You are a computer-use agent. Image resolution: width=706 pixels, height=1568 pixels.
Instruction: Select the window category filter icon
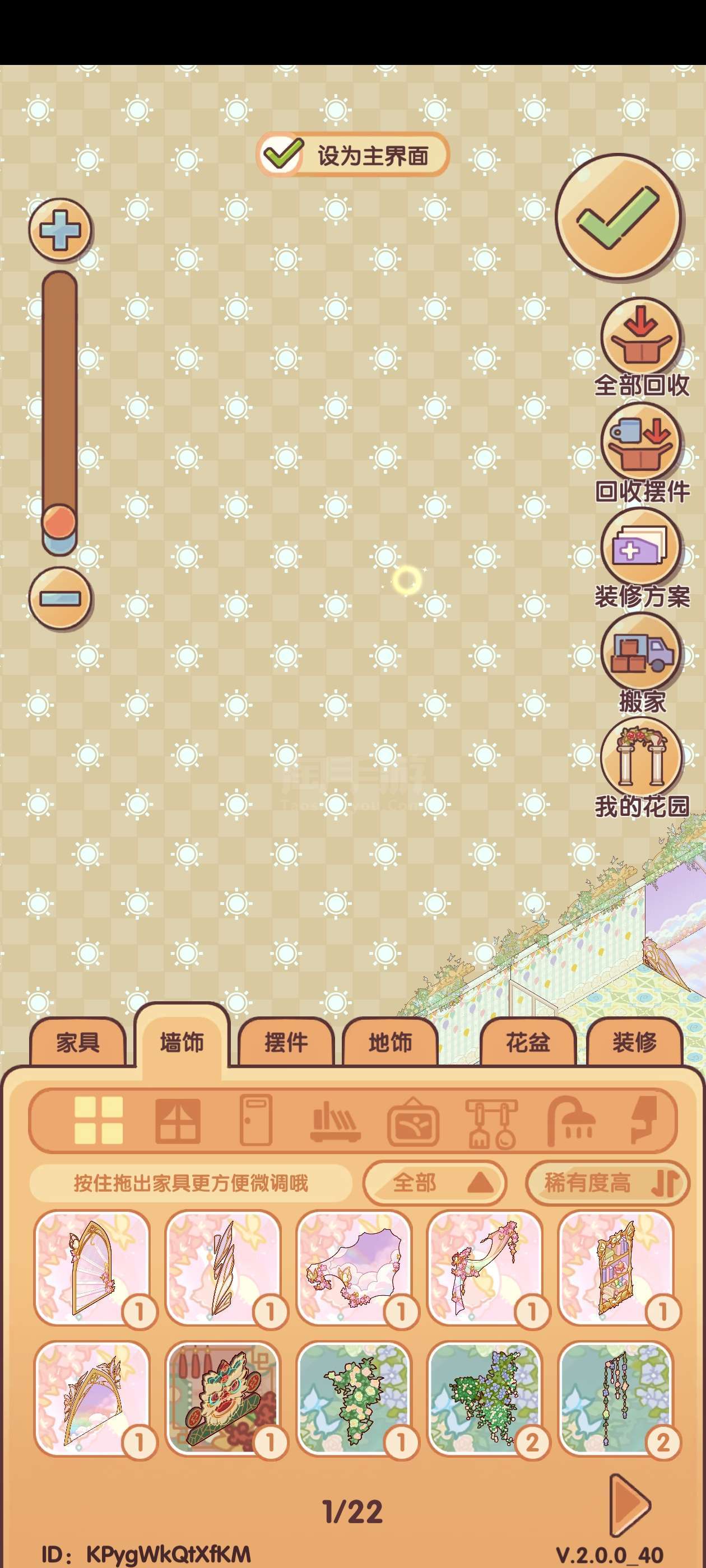177,1121
